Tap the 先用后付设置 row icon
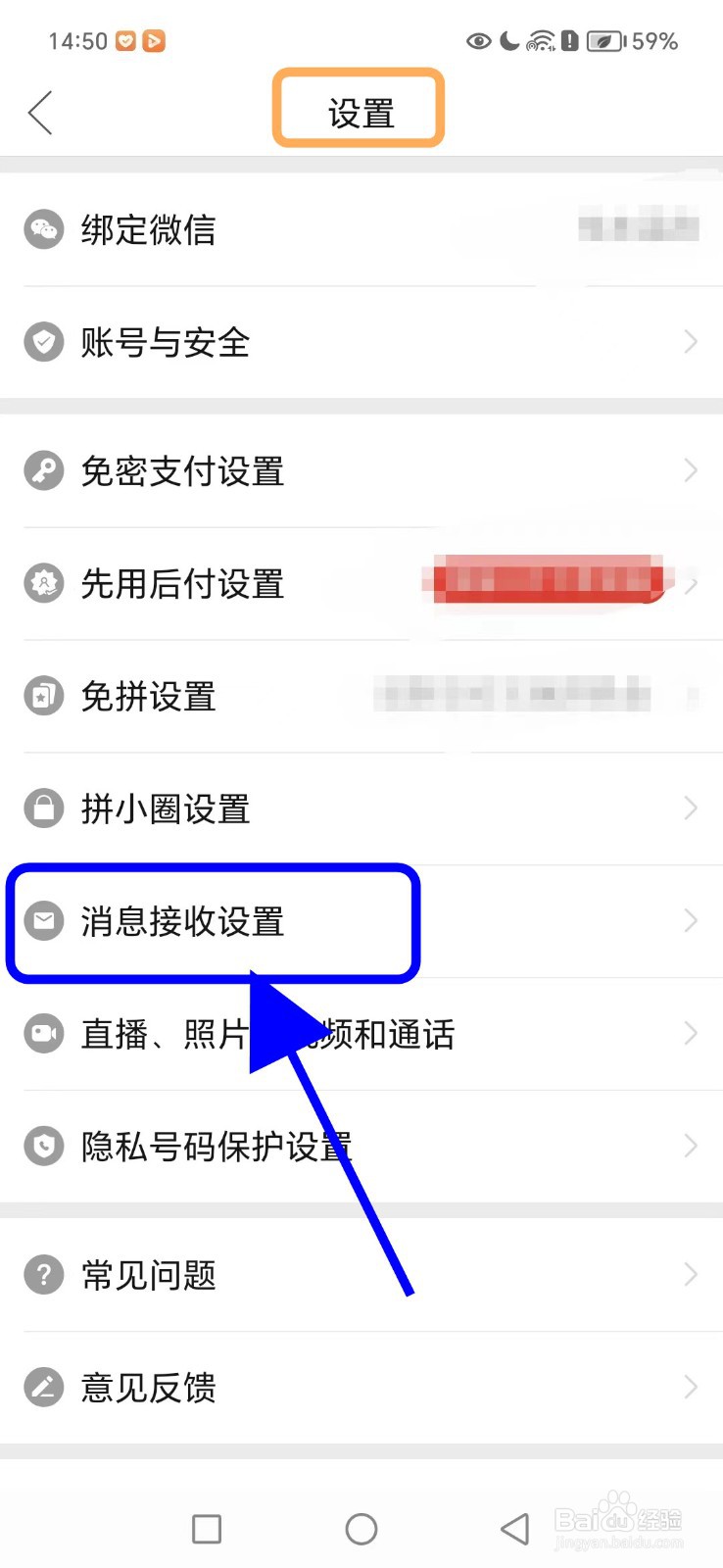 (43, 583)
